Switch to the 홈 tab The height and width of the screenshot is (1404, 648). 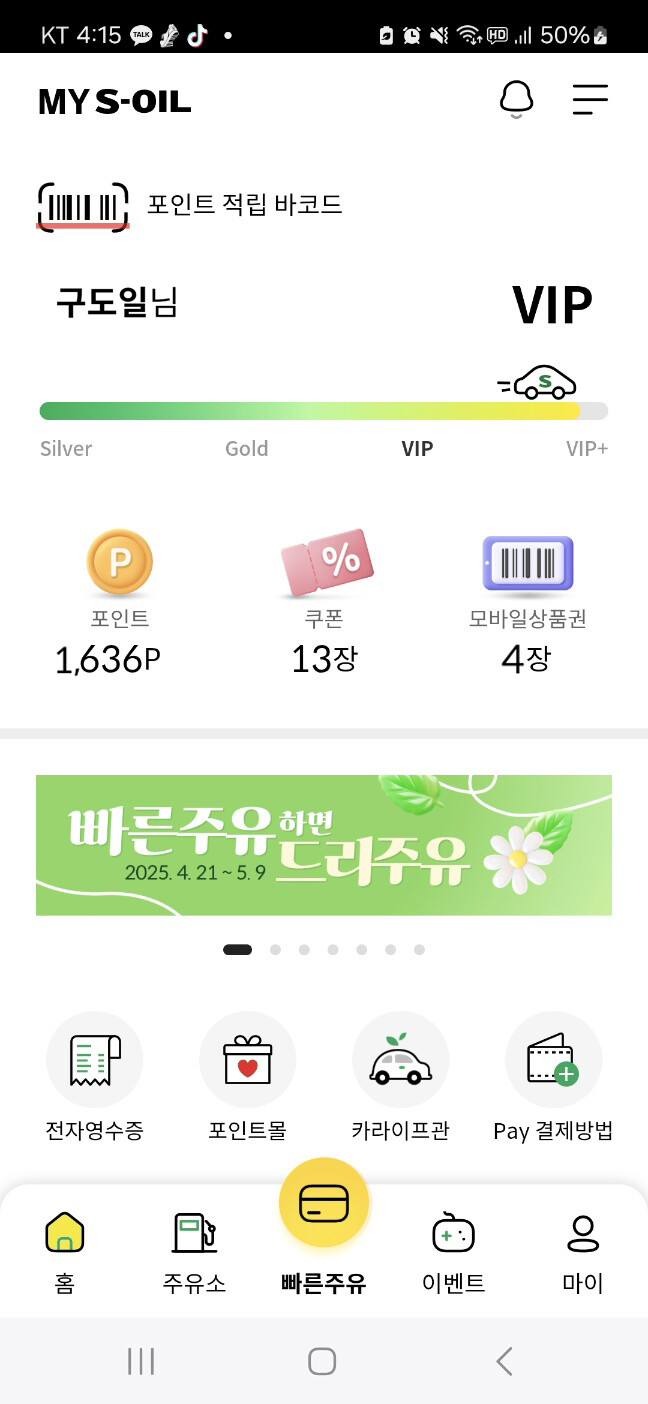(65, 1252)
